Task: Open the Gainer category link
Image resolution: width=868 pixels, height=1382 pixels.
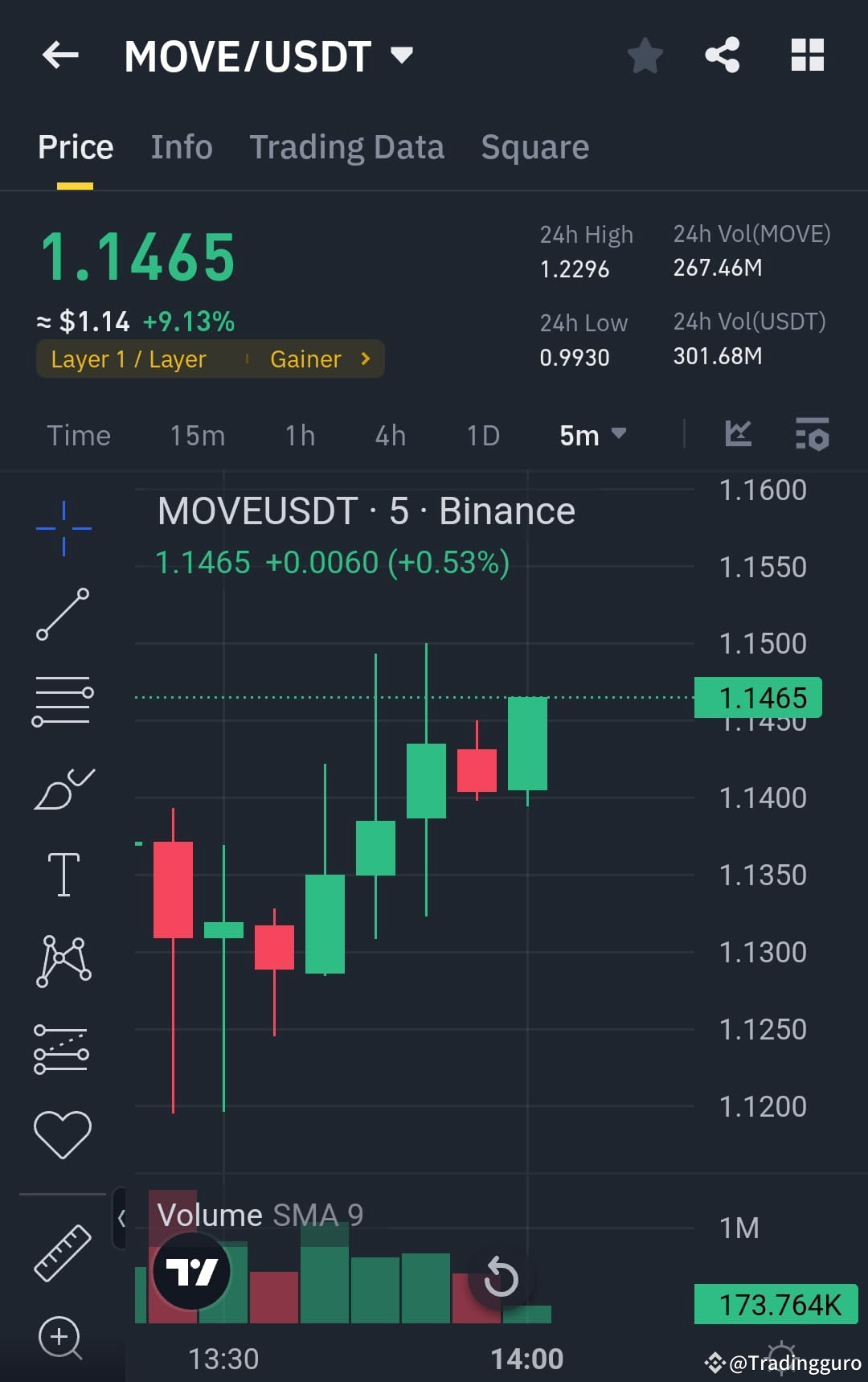Action: click(317, 359)
